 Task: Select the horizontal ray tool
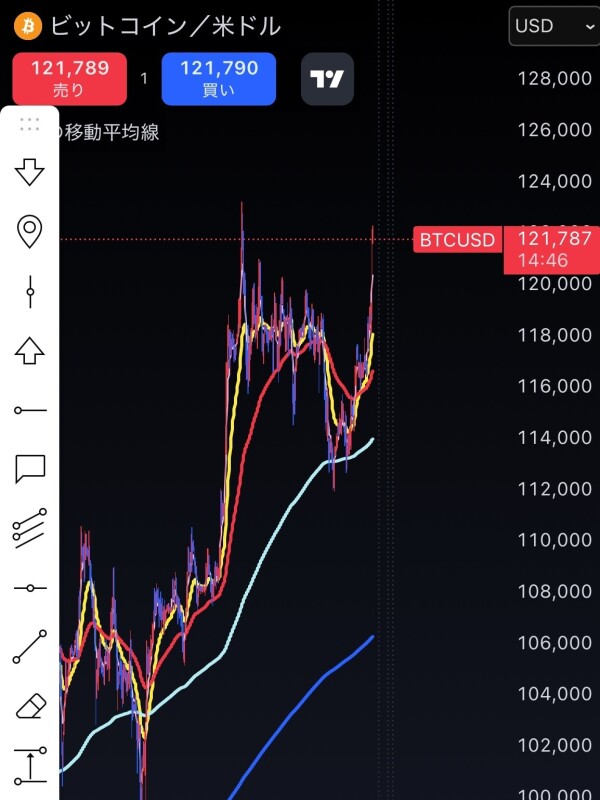[30, 410]
